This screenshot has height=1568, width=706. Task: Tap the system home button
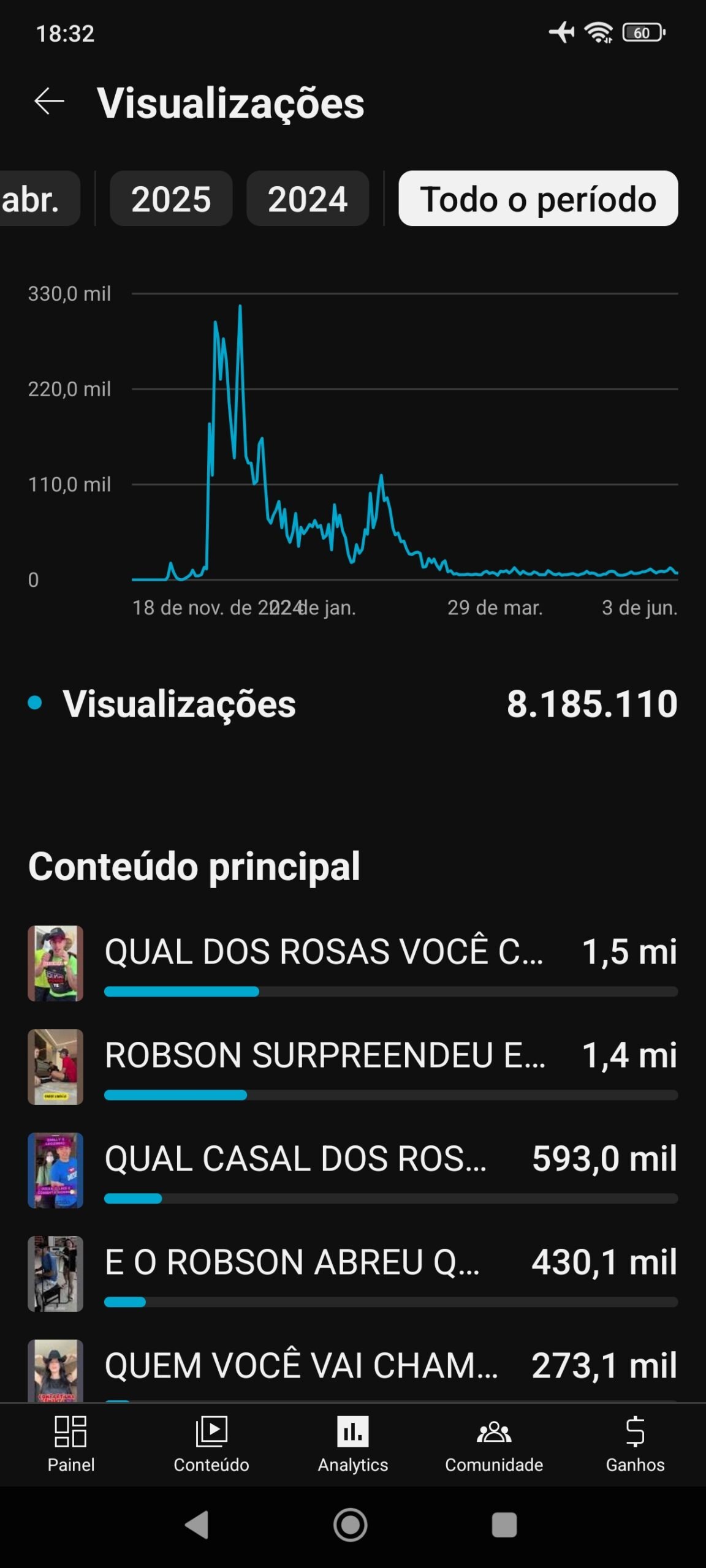point(351,1525)
